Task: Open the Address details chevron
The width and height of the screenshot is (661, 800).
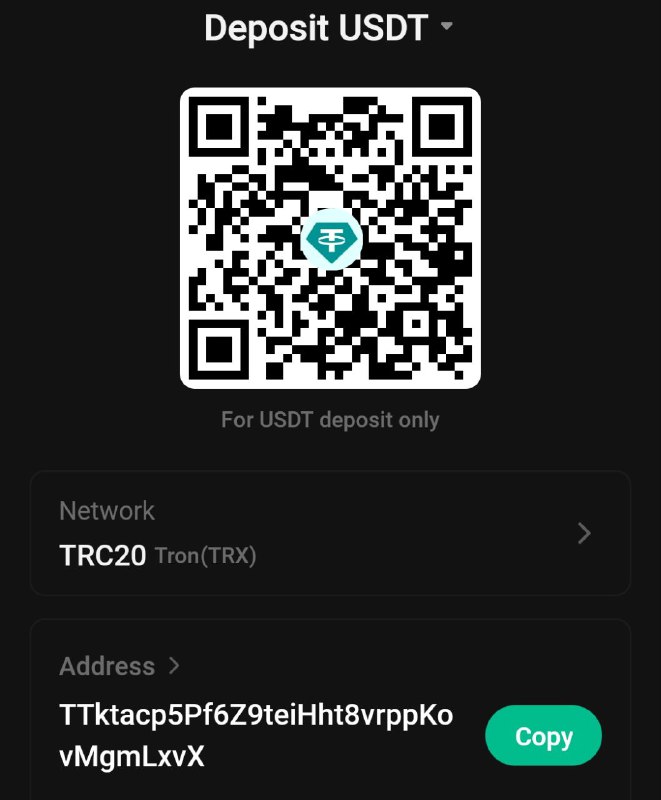Action: tap(174, 665)
